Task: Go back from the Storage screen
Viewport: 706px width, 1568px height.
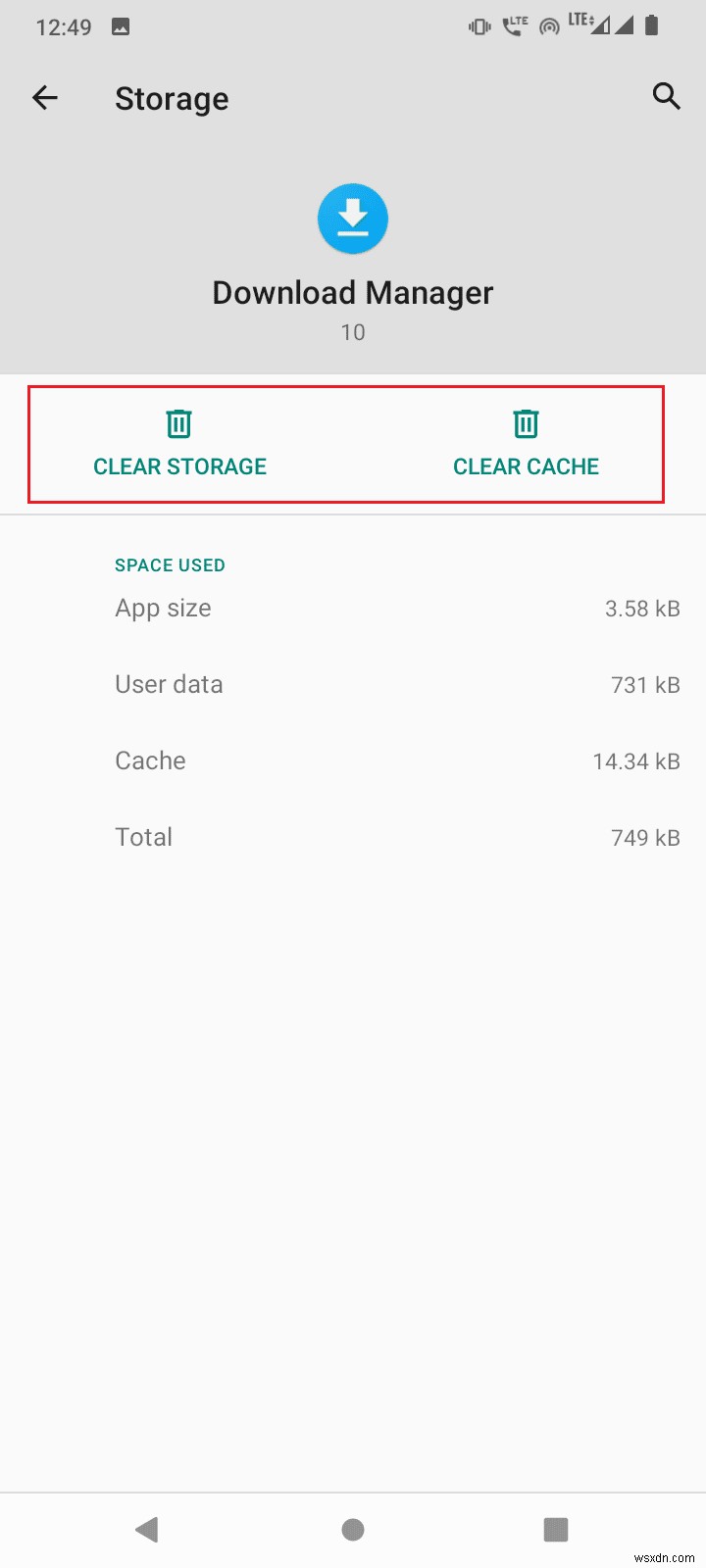Action: point(45,97)
